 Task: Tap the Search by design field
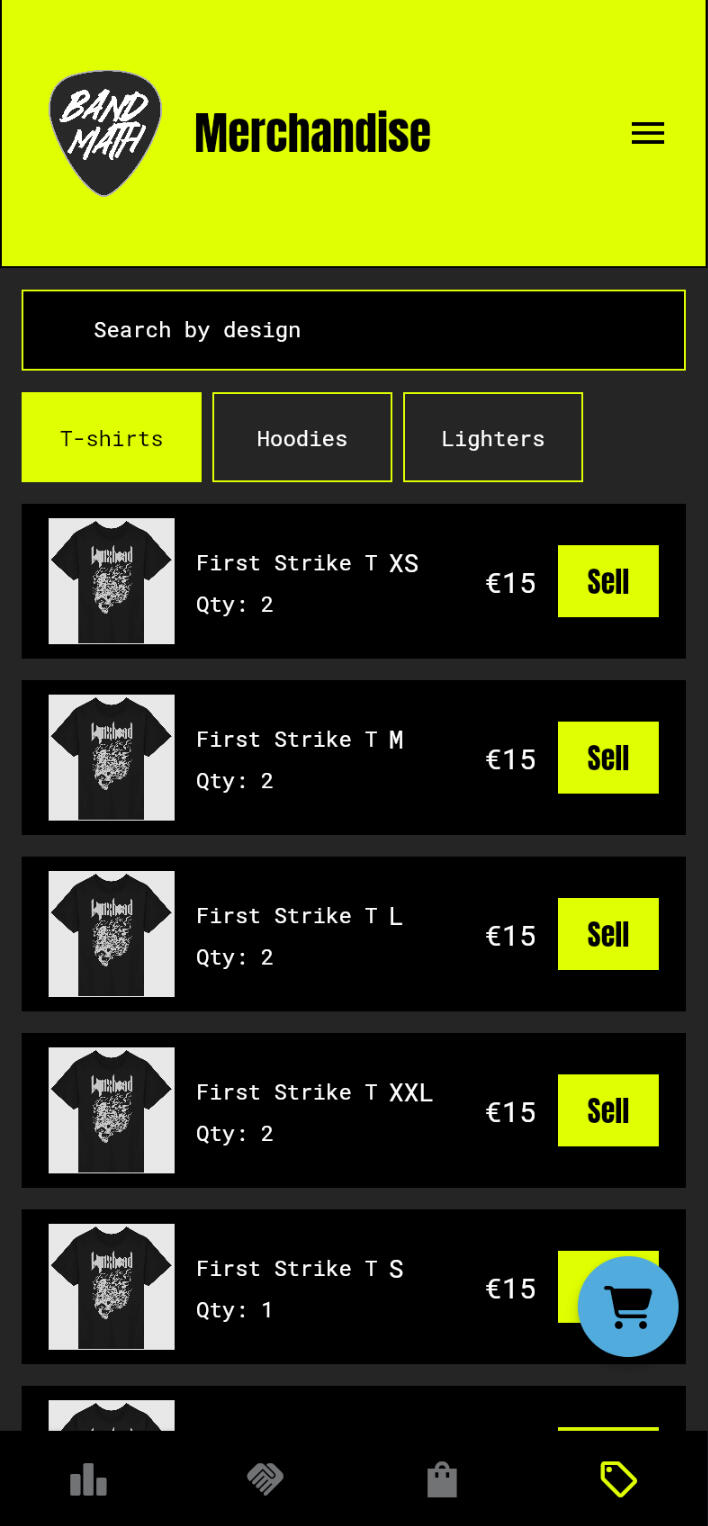(353, 330)
